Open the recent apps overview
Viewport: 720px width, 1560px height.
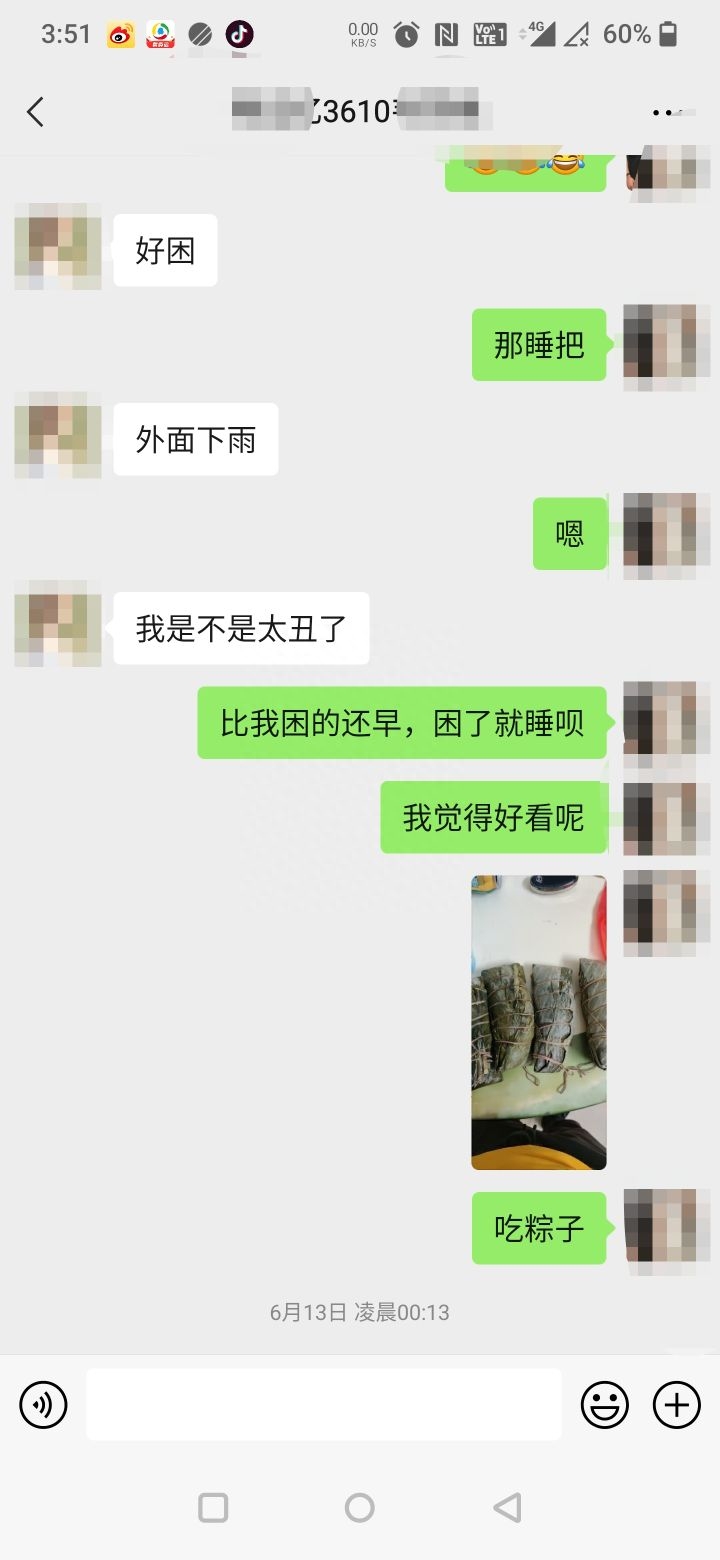coord(213,1507)
